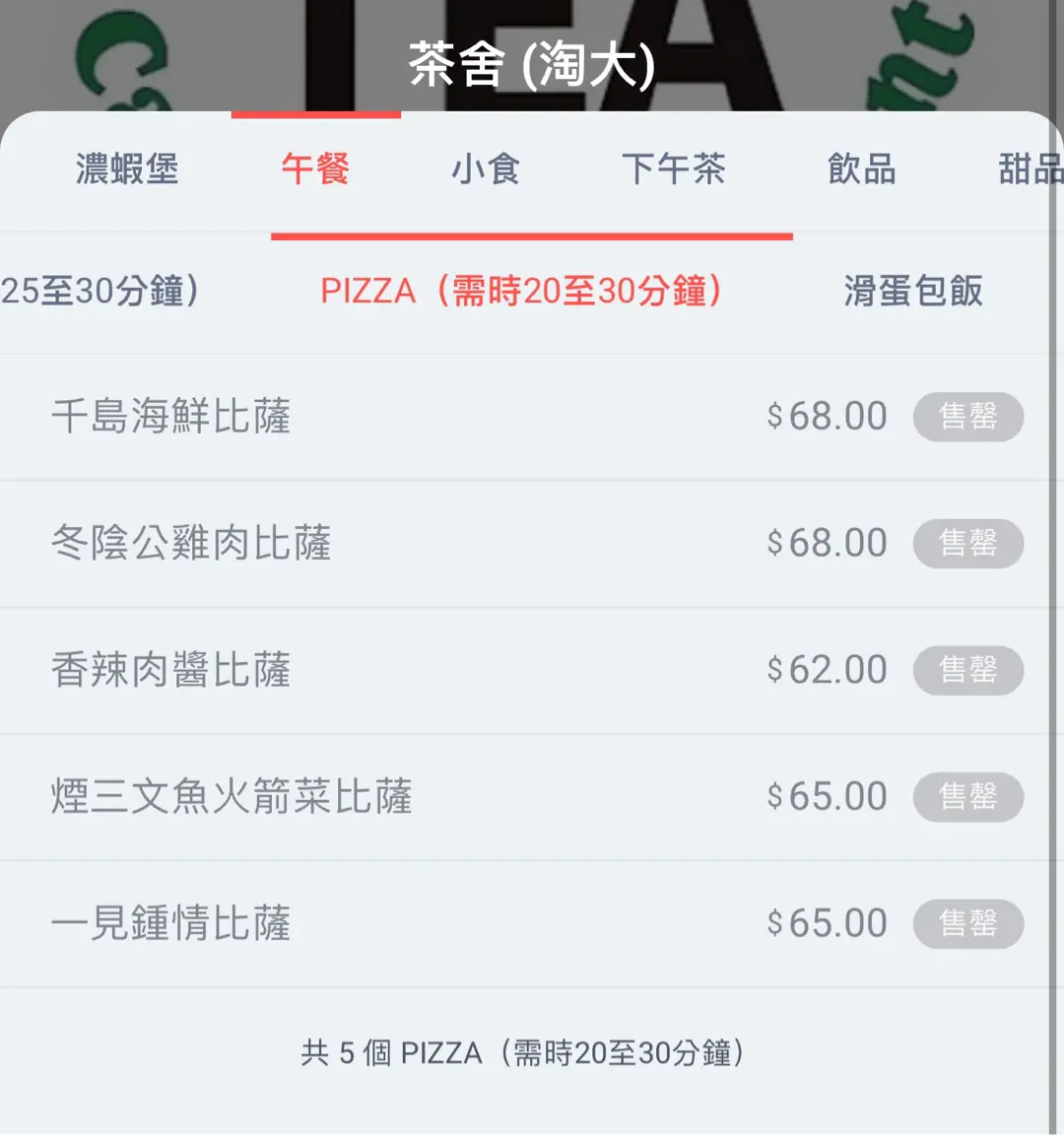Tap 售罄 button beside 千島海鮮比薩
1064x1135 pixels.
click(x=967, y=417)
